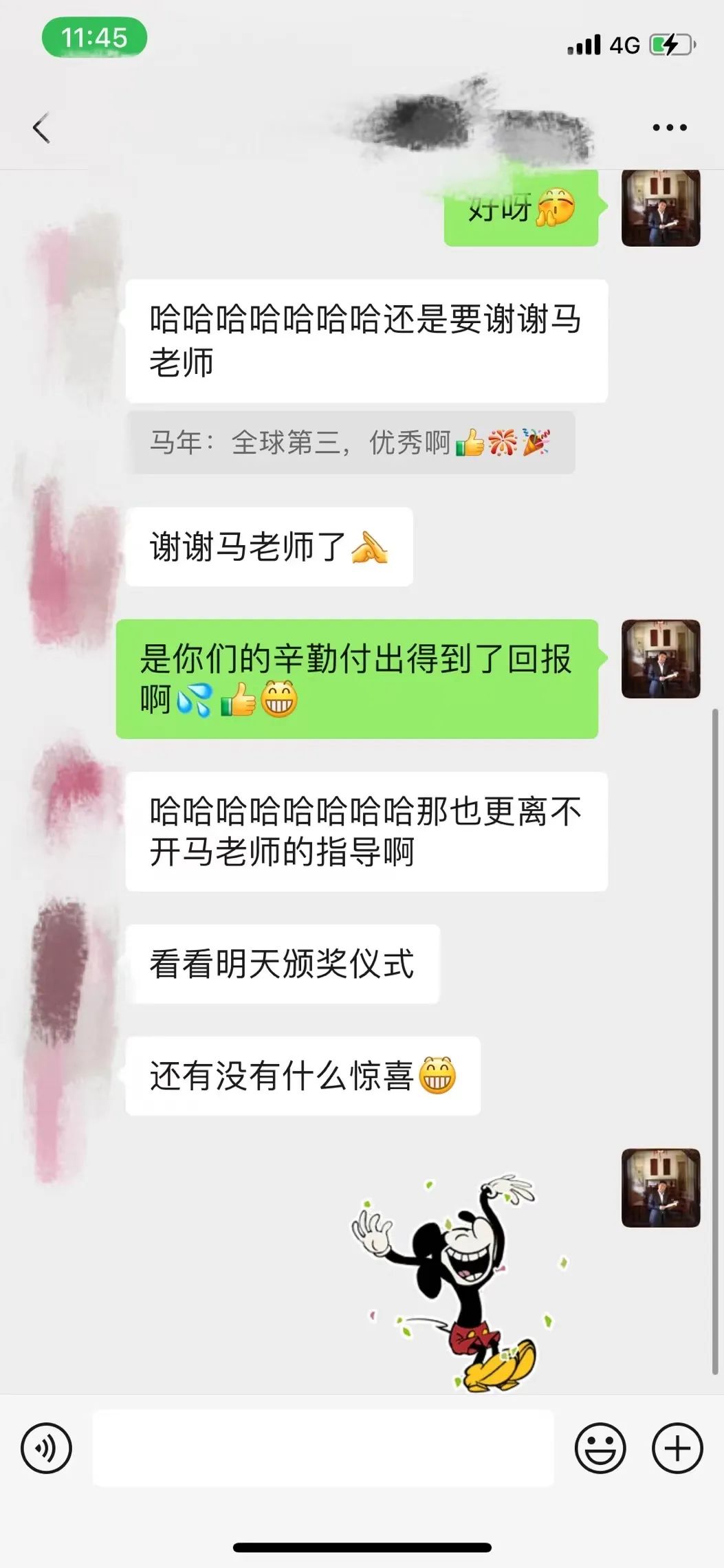Go back to the chat list
The image size is (724, 1568).
(42, 128)
